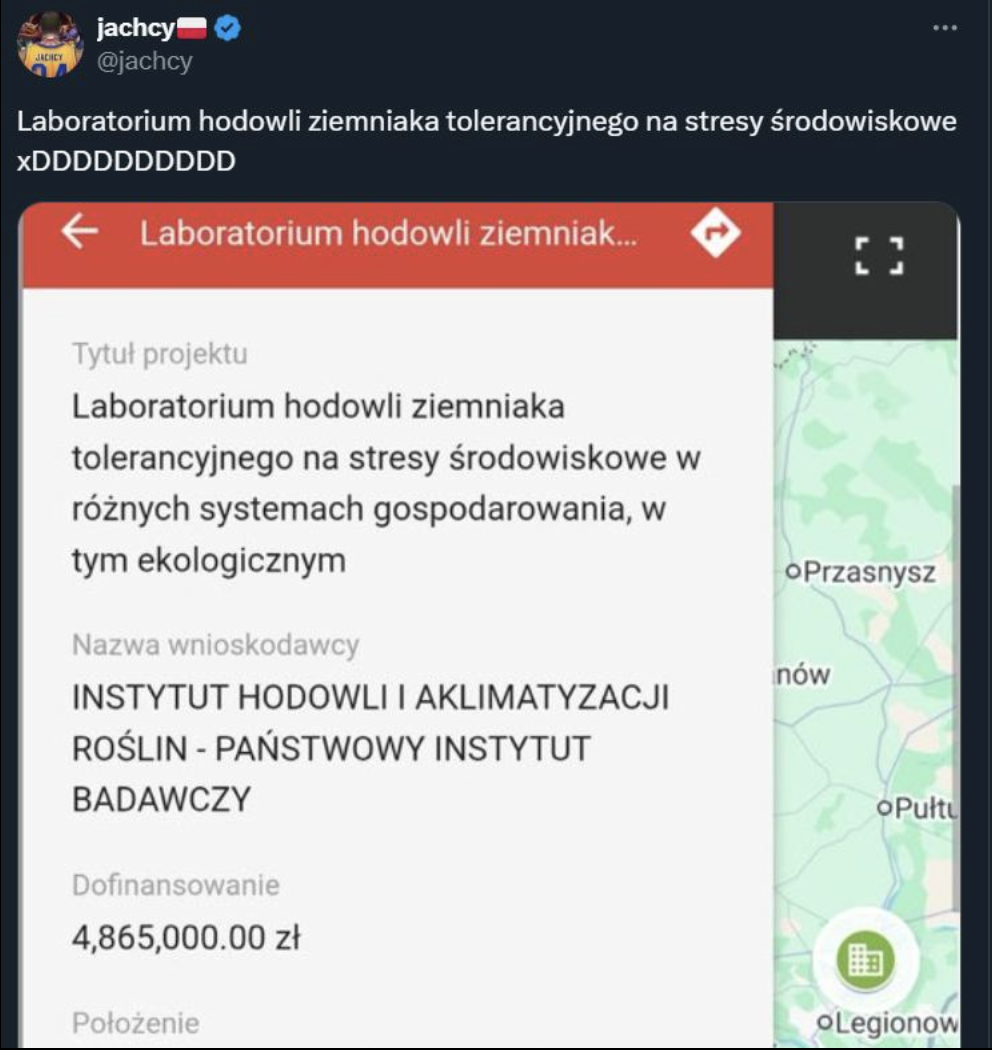The image size is (992, 1050).
Task: Open the jachcy display name link
Action: coord(135,29)
